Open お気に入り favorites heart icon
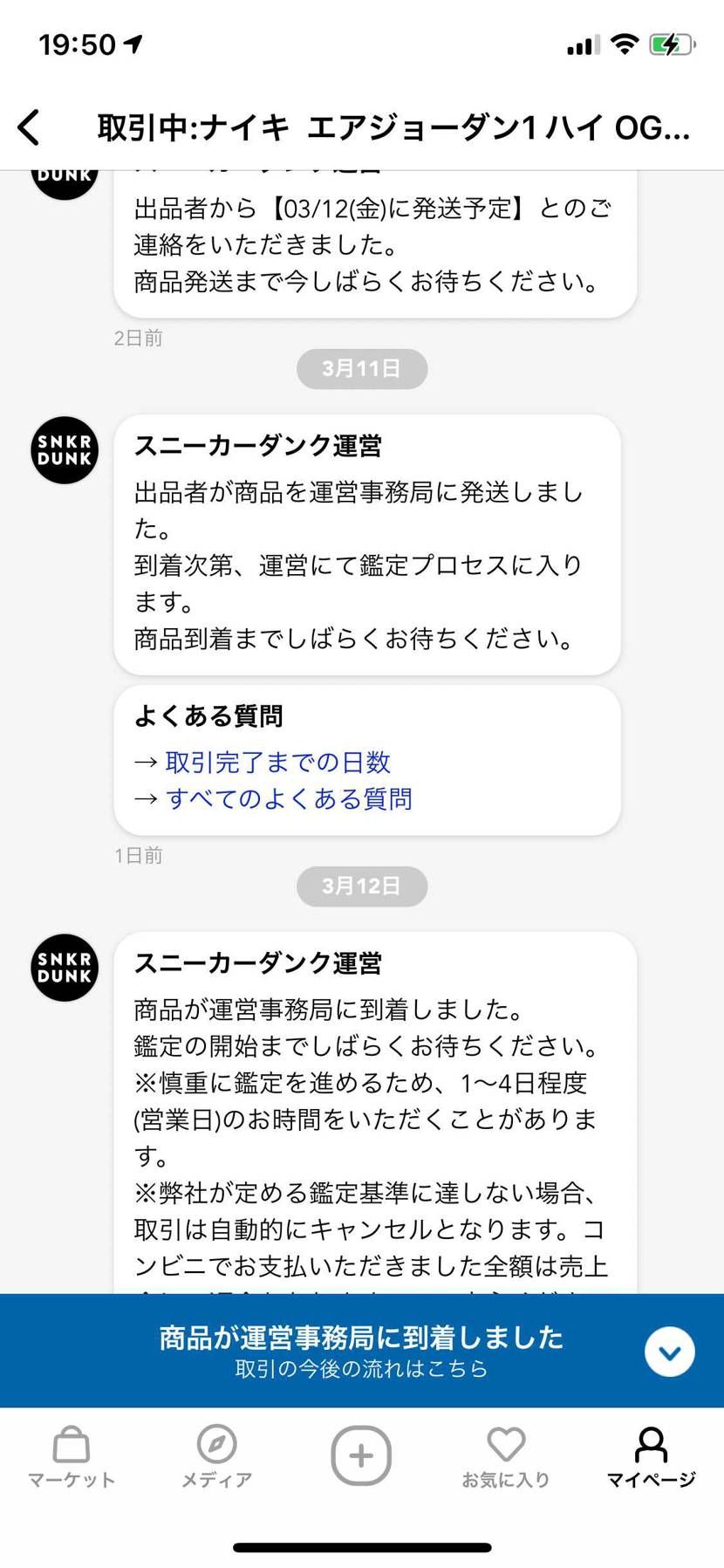This screenshot has height=1568, width=724. (x=506, y=1450)
